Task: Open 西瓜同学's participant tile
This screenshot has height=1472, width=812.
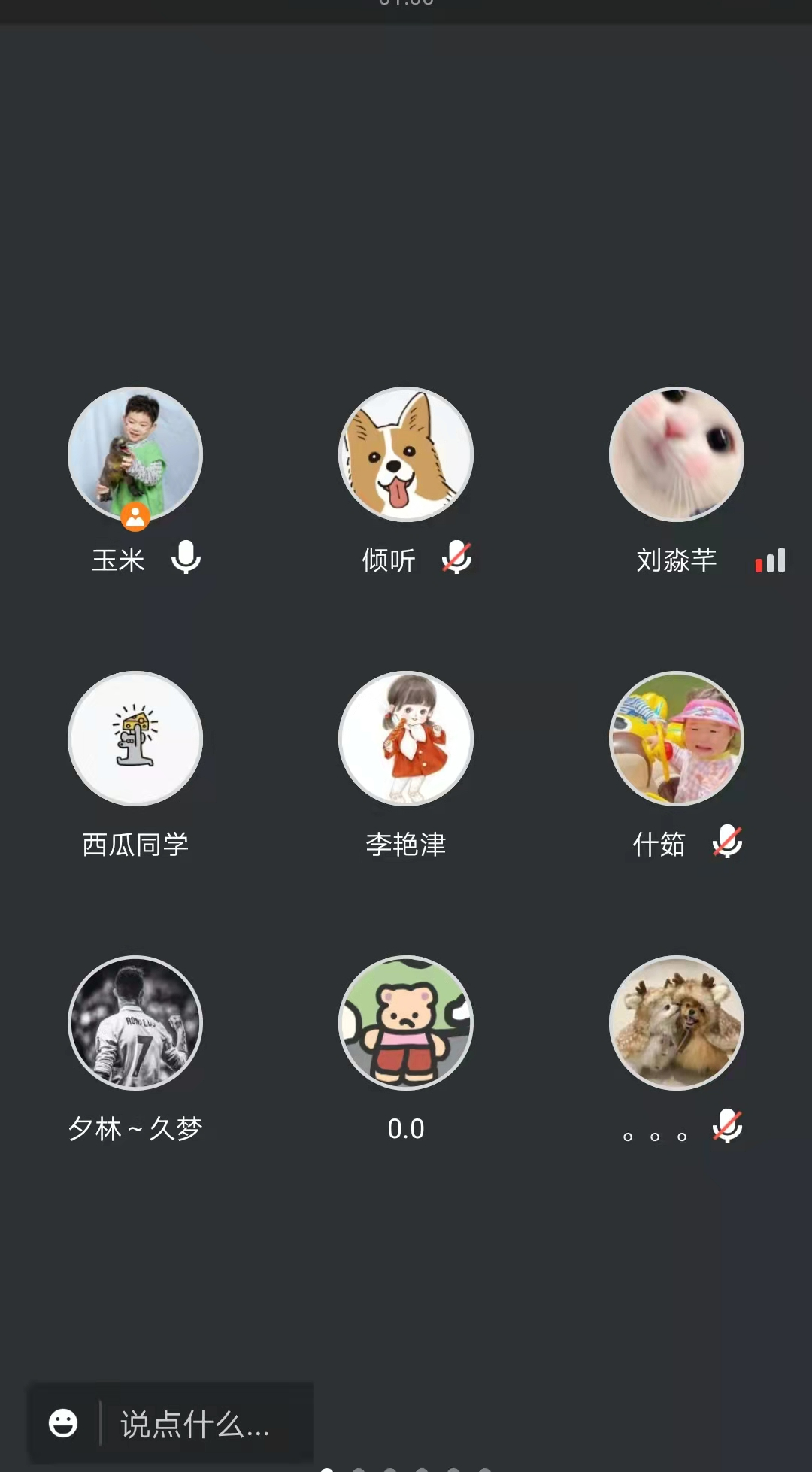Action: 135,739
